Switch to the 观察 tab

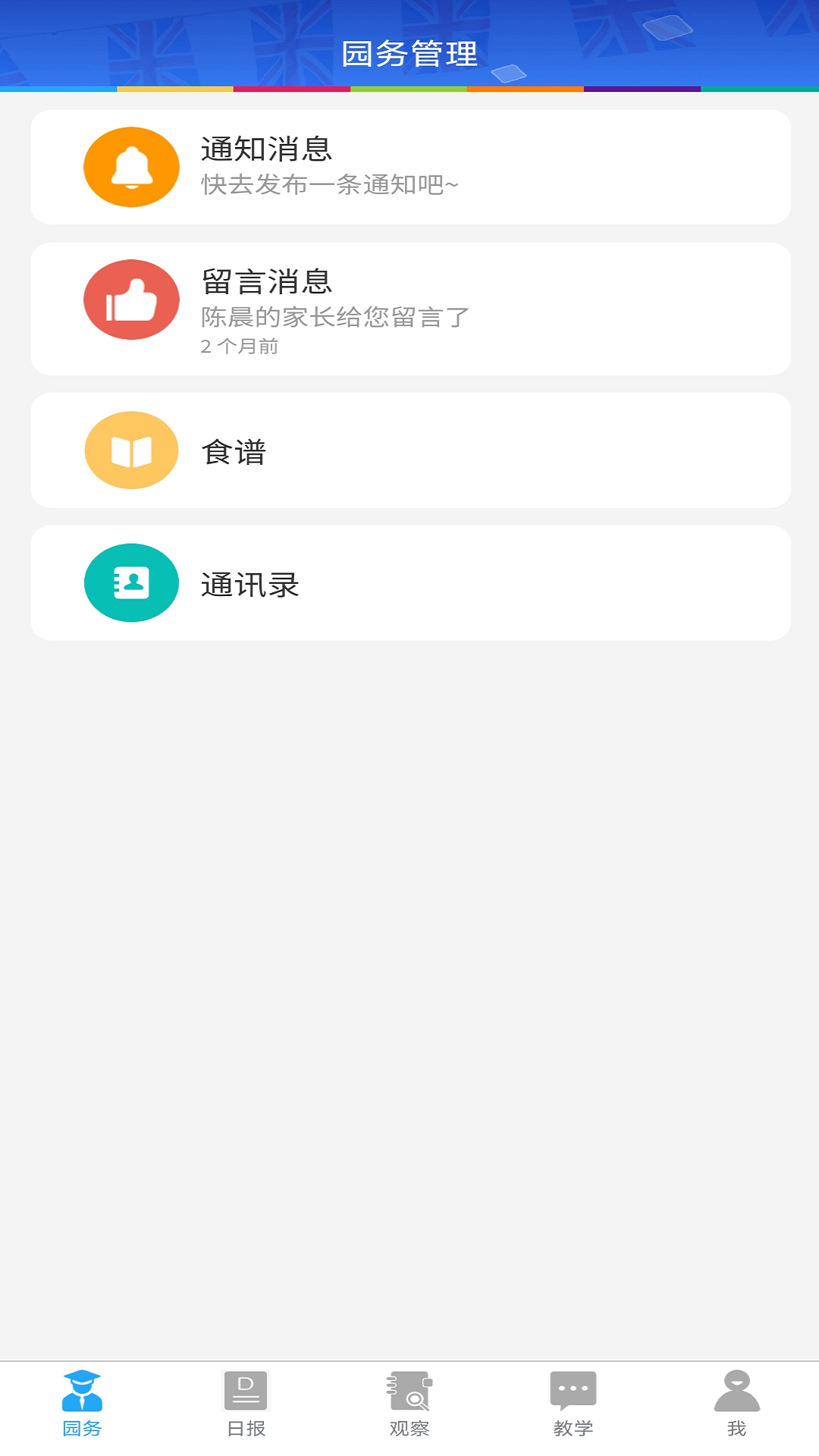click(x=409, y=1404)
